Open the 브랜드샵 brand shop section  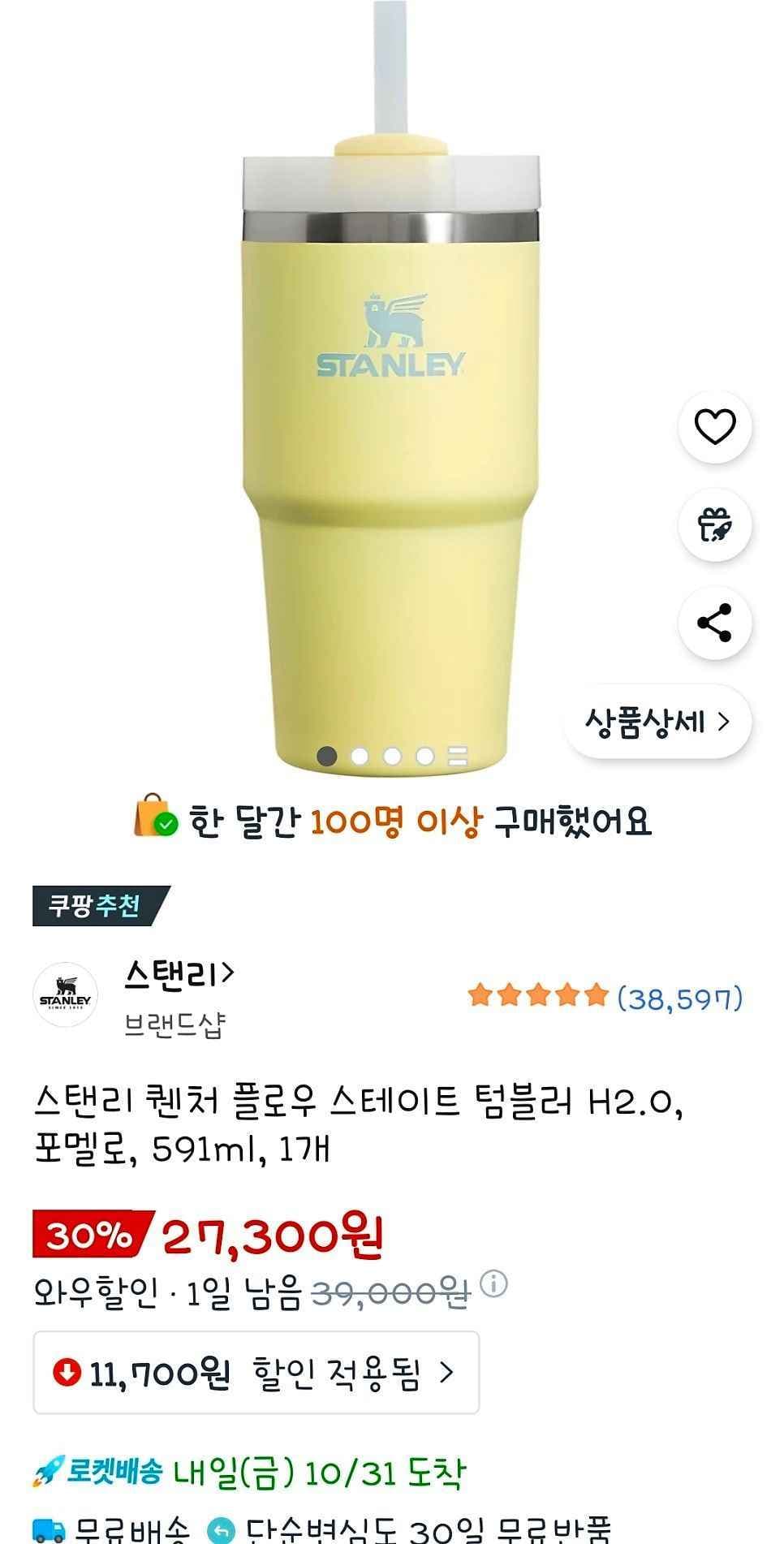tap(173, 1023)
